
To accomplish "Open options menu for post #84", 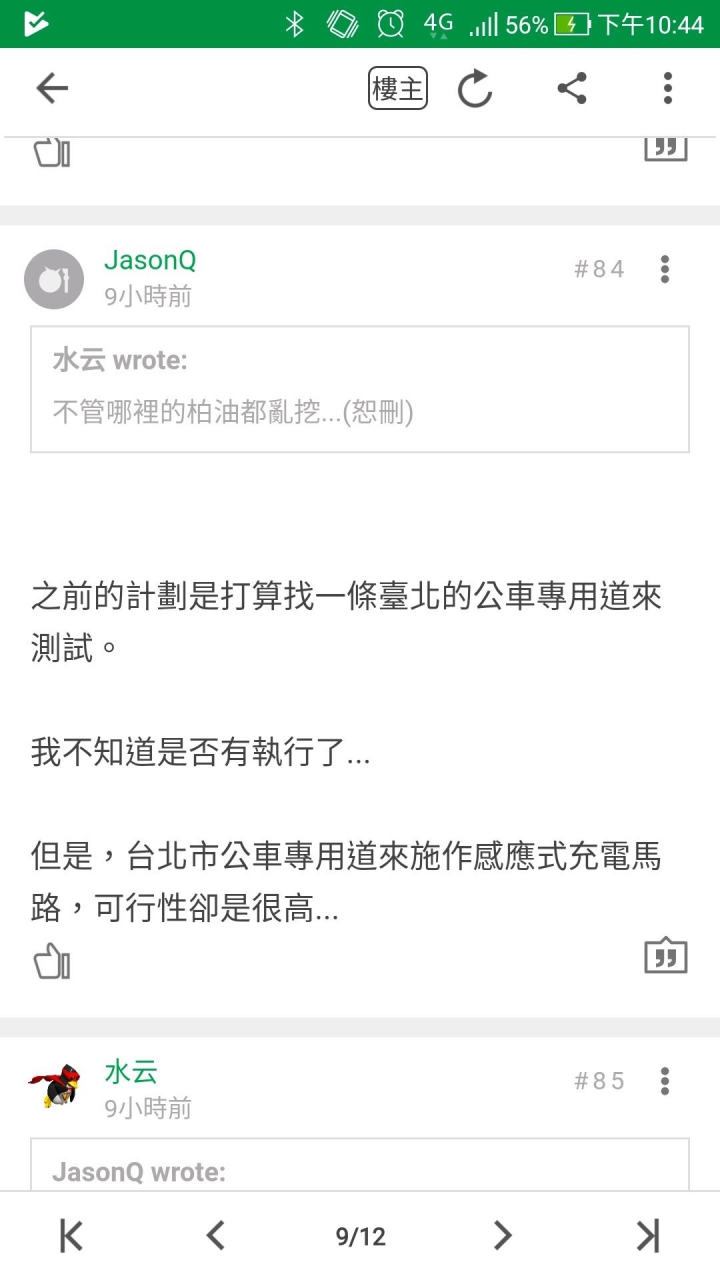I will click(x=665, y=269).
